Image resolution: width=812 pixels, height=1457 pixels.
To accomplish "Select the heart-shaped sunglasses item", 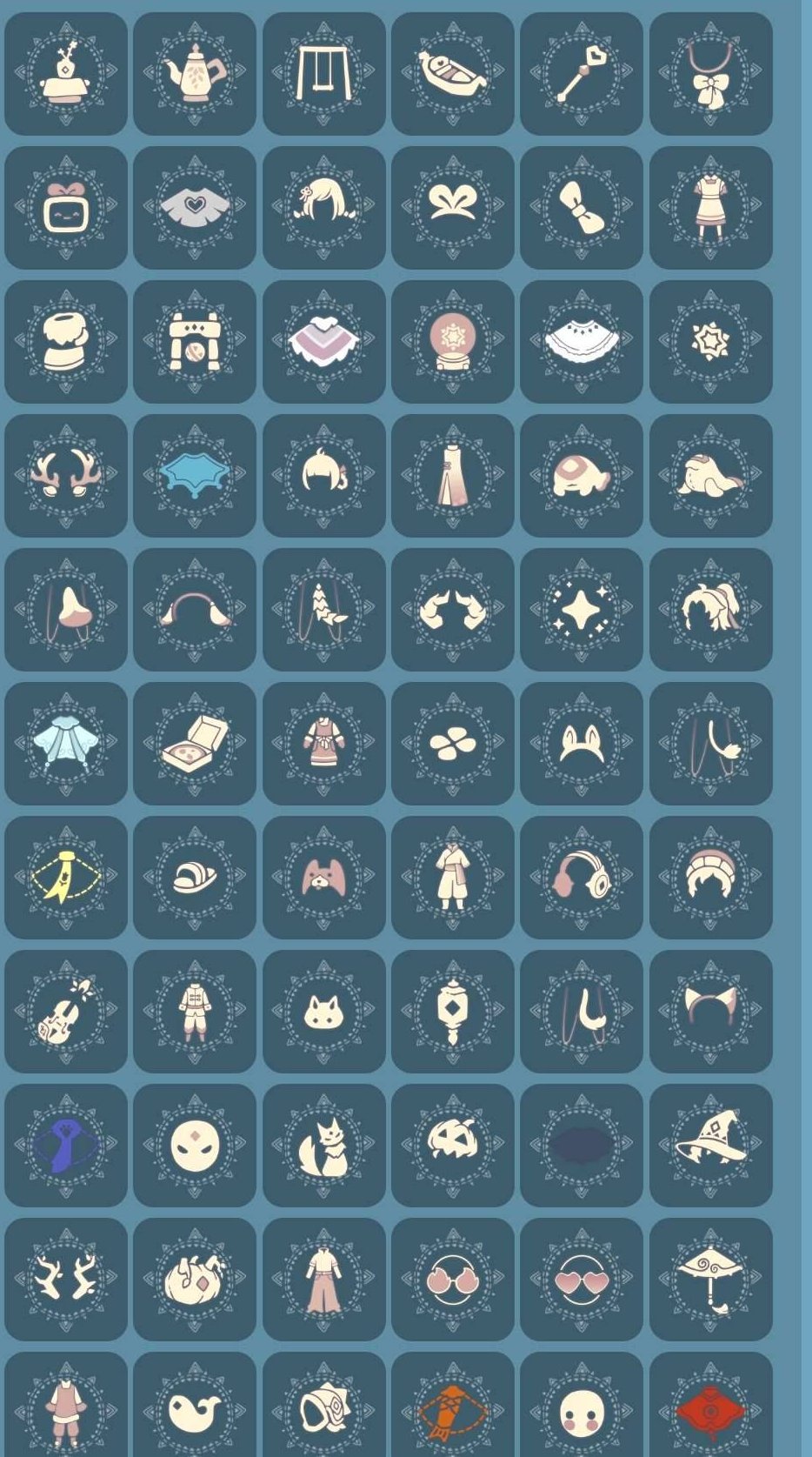I will click(582, 1280).
